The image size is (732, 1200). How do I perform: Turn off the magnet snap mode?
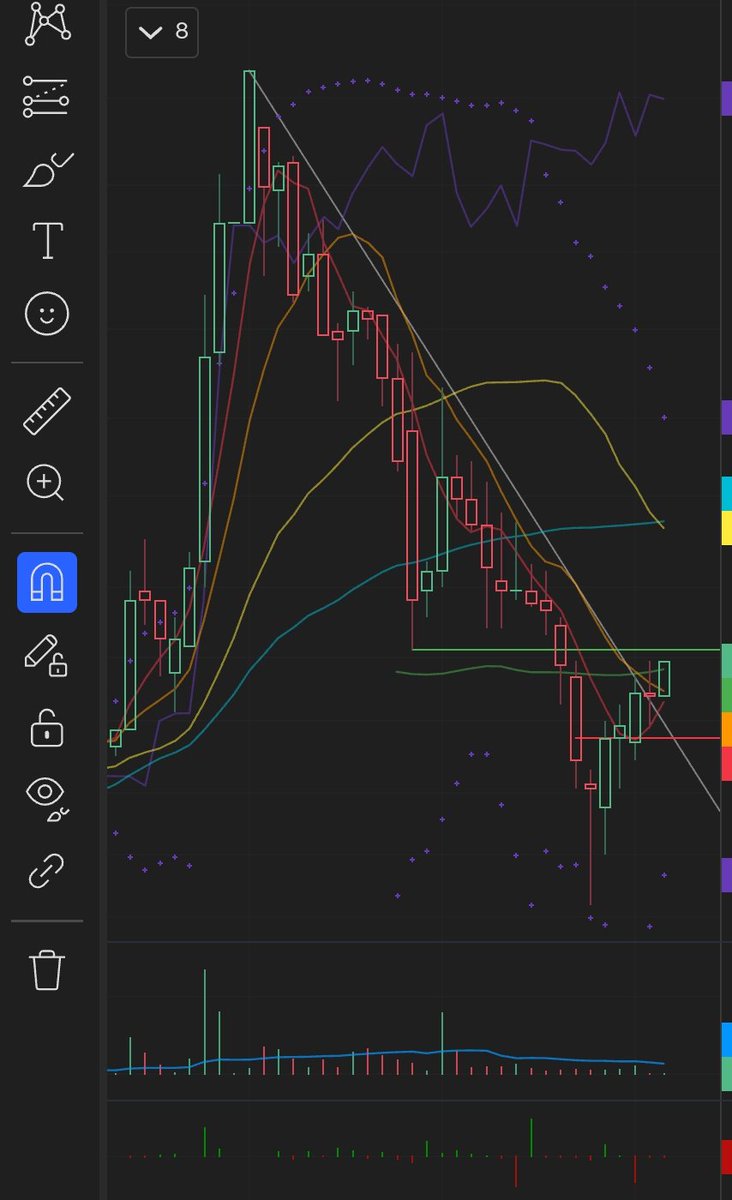47,582
